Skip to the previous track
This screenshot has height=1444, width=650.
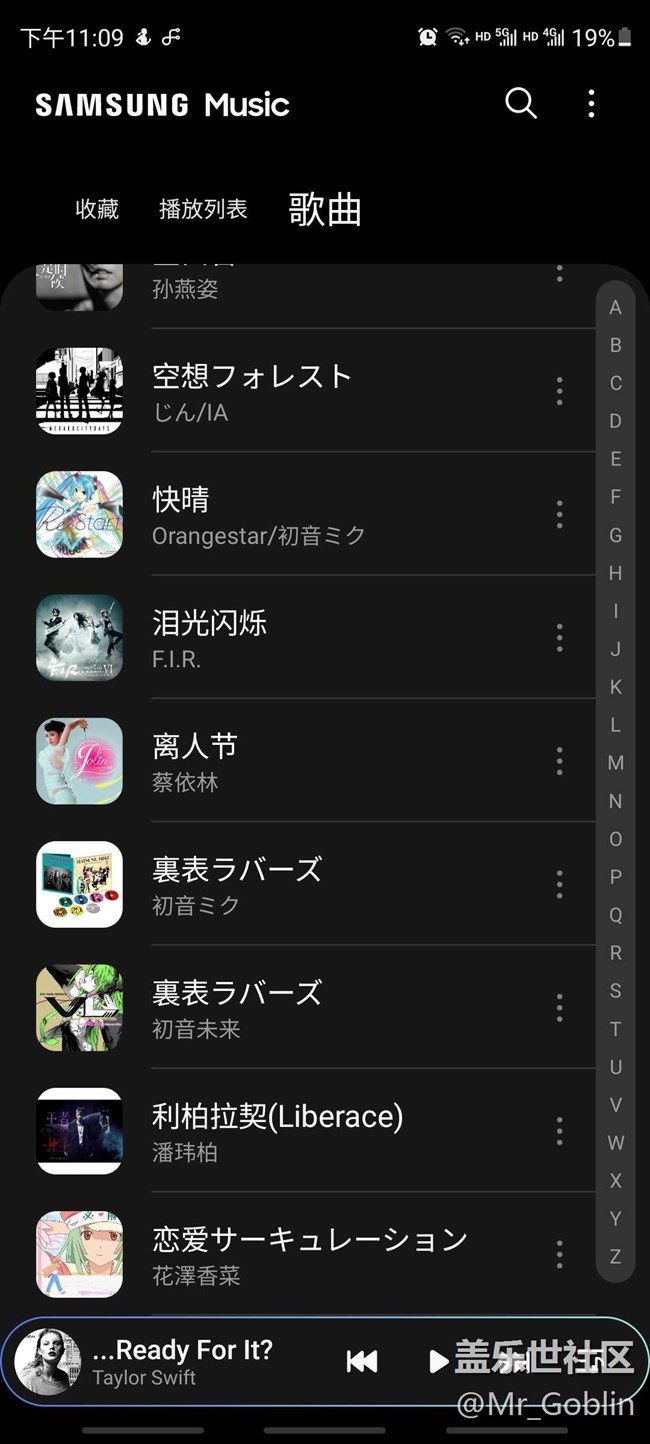point(361,1361)
